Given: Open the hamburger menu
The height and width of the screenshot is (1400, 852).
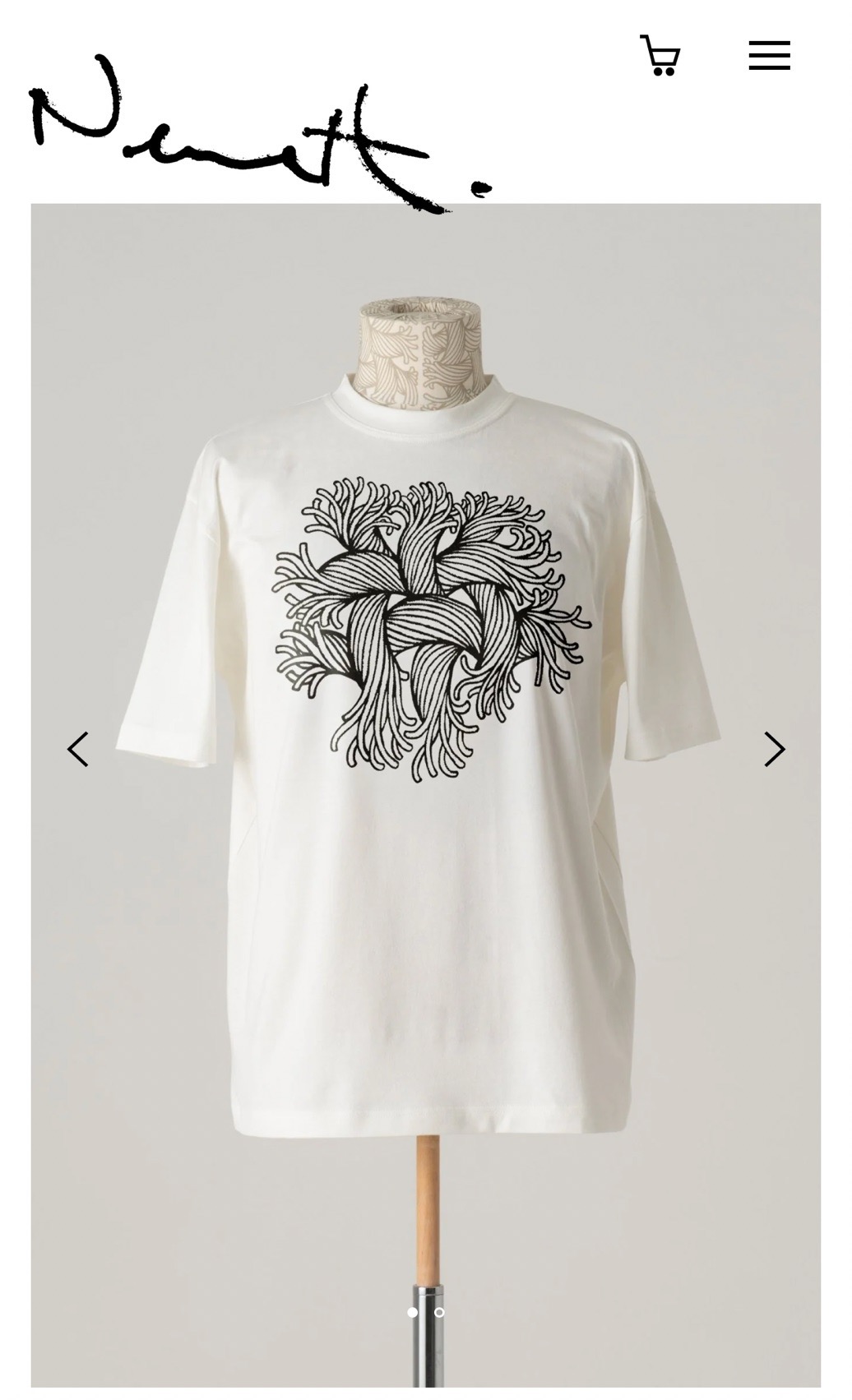Looking at the screenshot, I should [x=769, y=56].
